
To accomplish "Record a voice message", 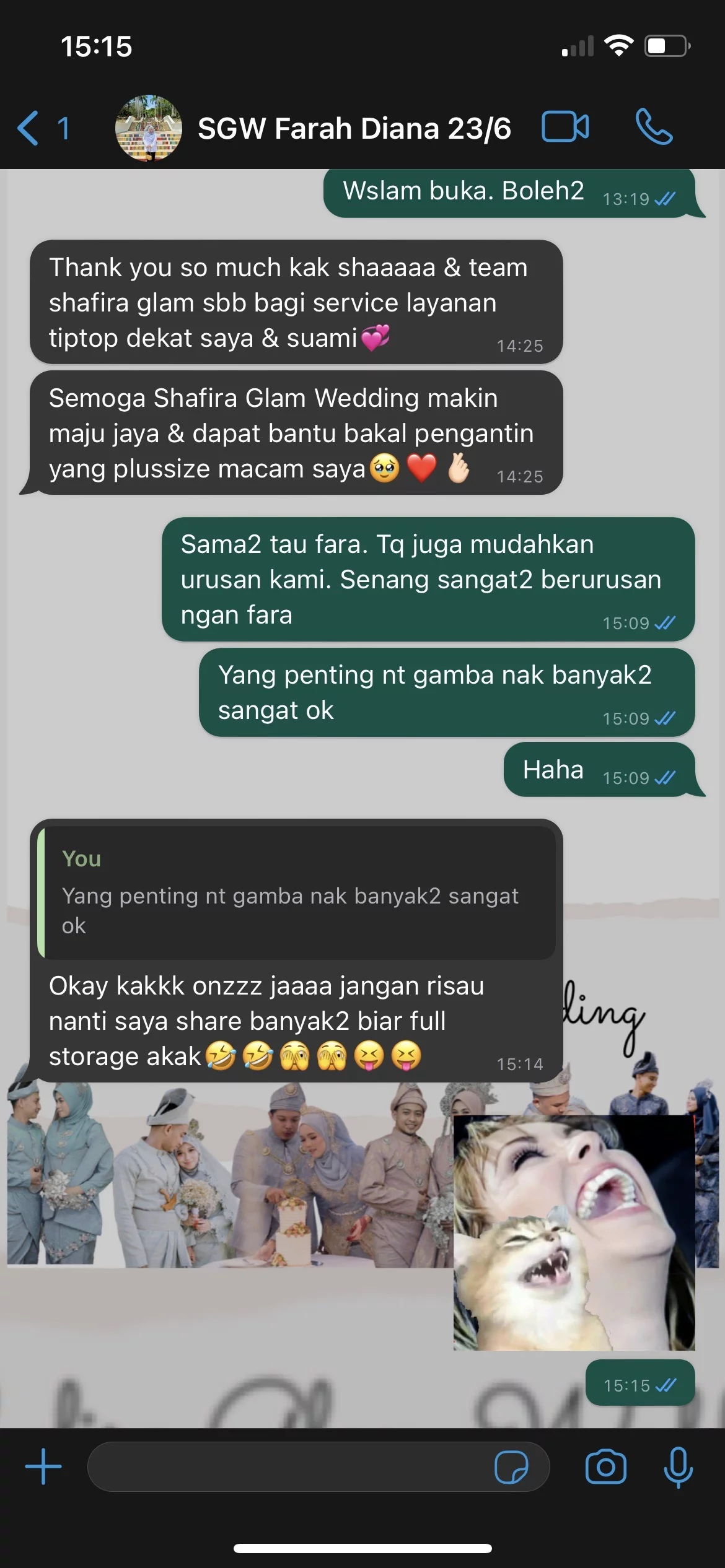I will click(x=678, y=1466).
